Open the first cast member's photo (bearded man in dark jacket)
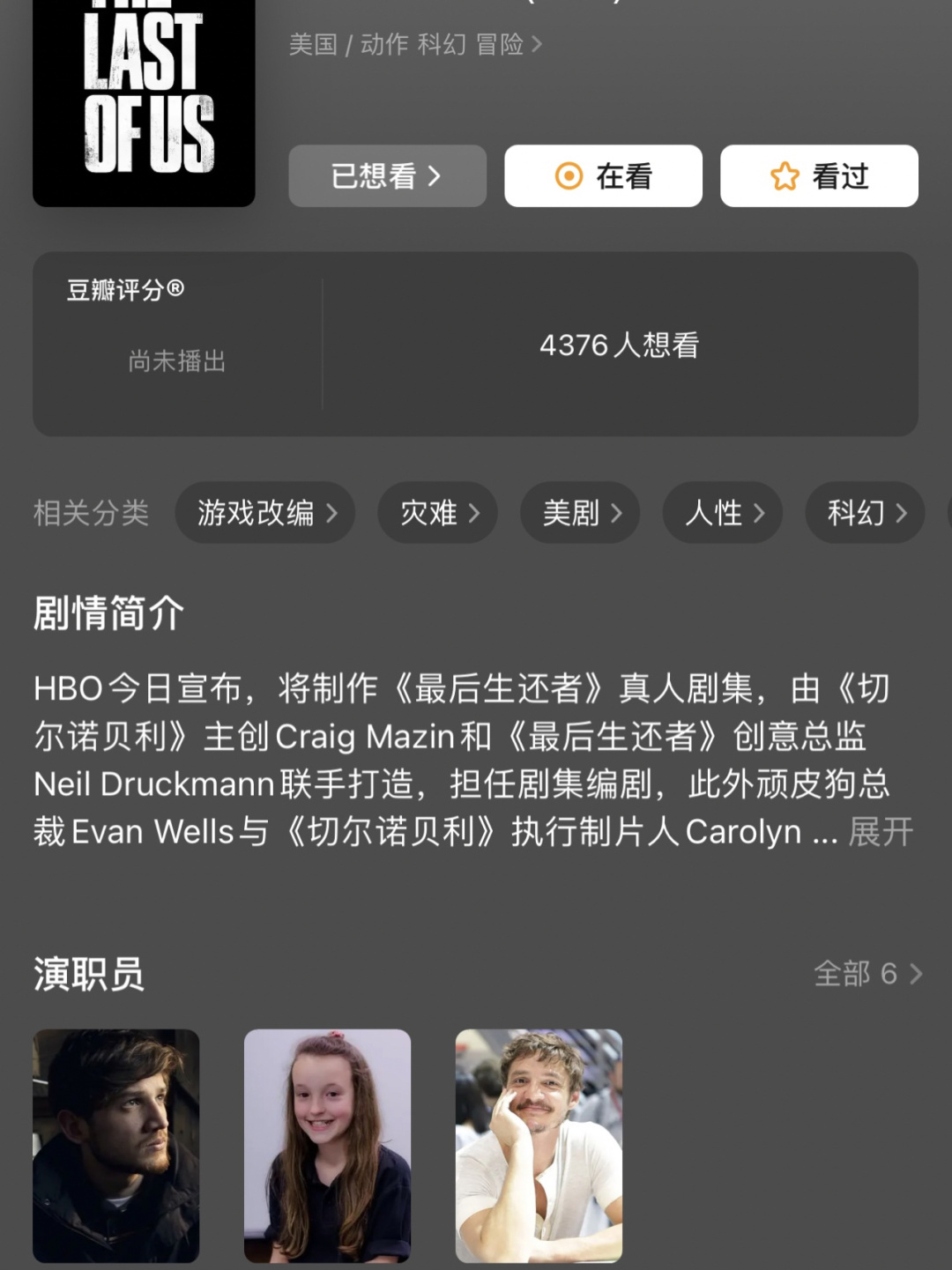The width and height of the screenshot is (952, 1270). [116, 1145]
